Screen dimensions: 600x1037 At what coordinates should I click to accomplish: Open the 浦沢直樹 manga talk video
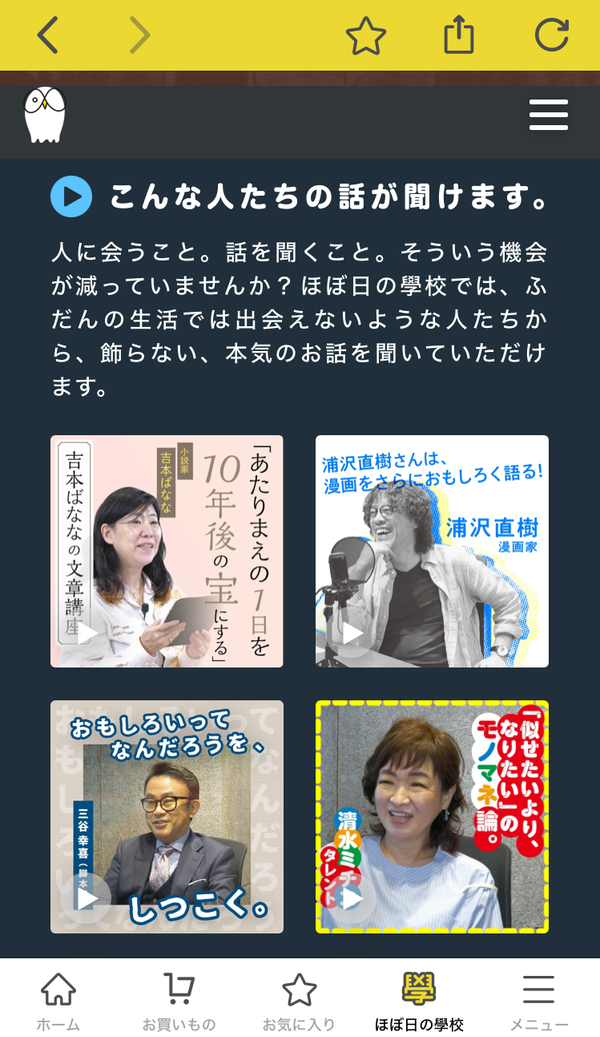pos(432,551)
